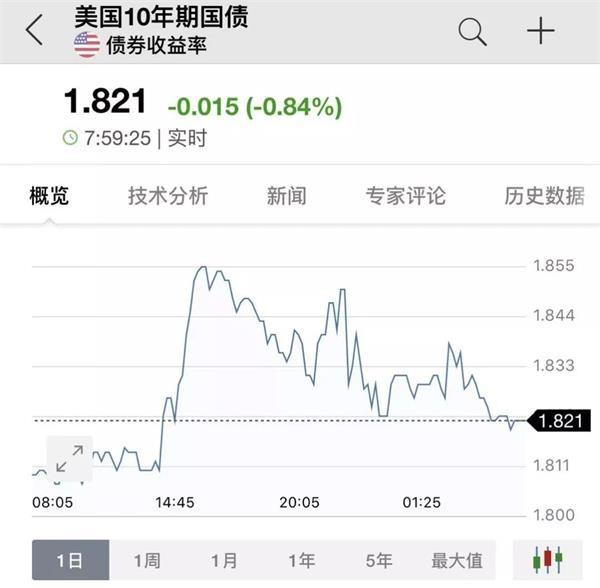The image size is (600, 588).
Task: Display the 最大值 chart range
Action: (x=456, y=560)
